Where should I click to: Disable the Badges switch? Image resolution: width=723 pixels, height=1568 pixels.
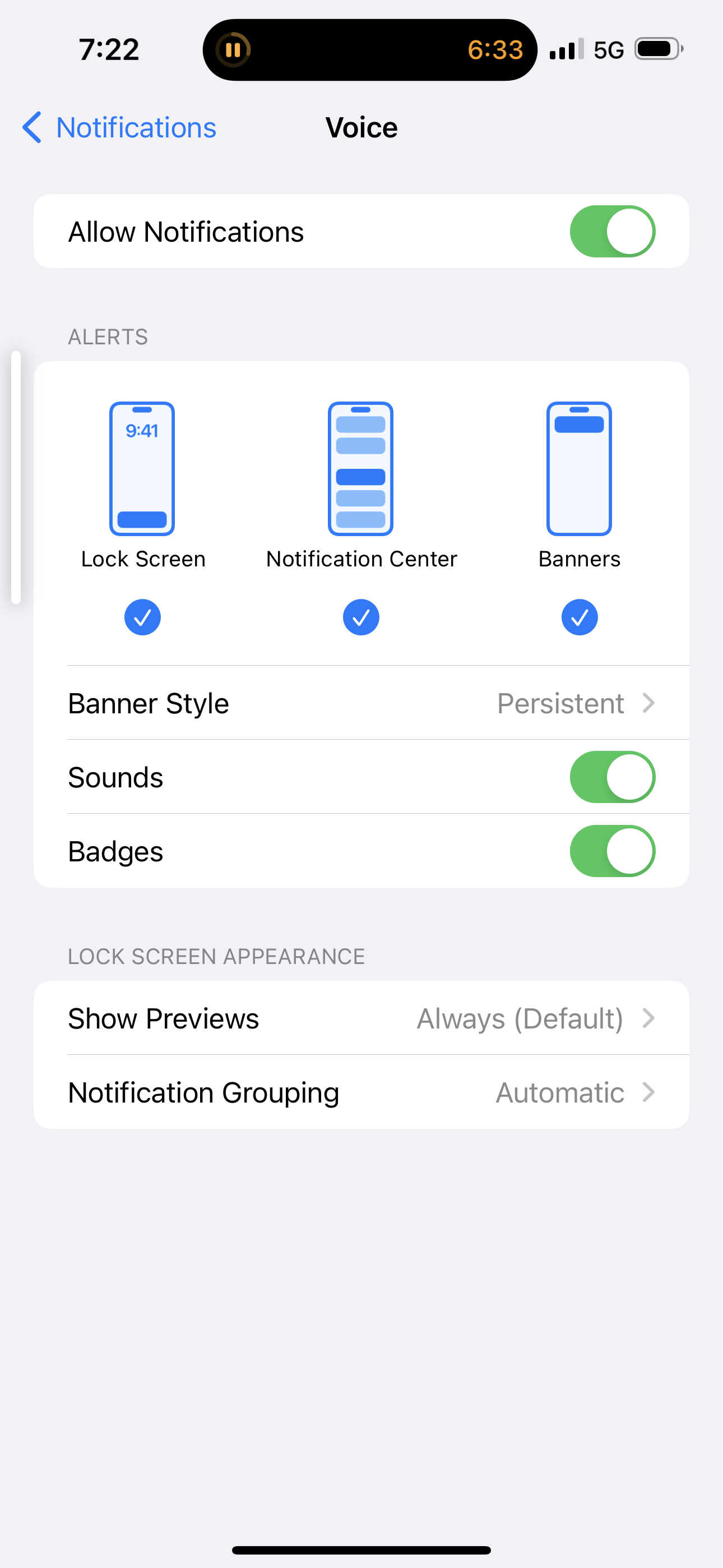(612, 851)
